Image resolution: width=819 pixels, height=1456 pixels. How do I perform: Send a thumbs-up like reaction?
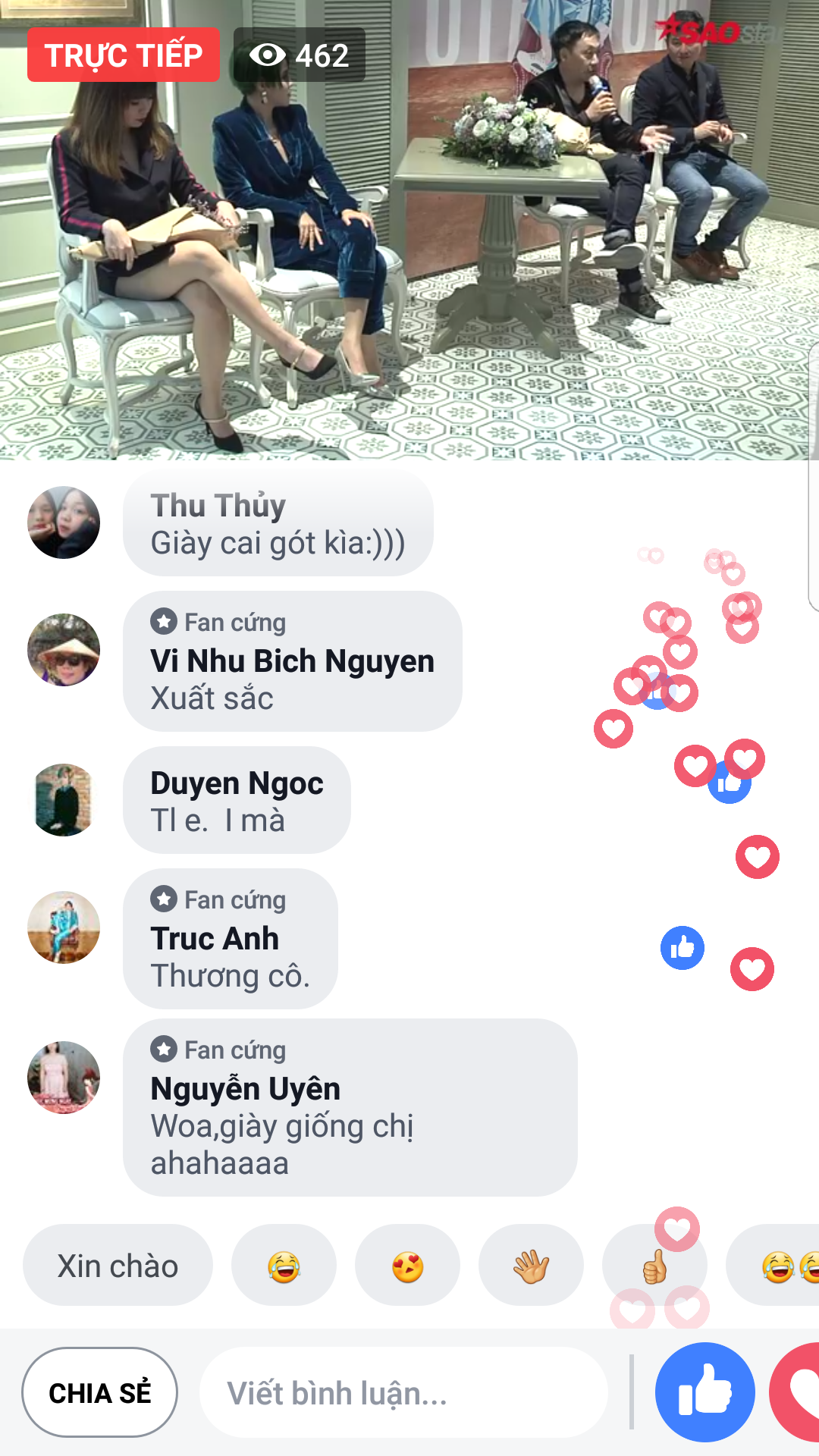click(x=704, y=1392)
